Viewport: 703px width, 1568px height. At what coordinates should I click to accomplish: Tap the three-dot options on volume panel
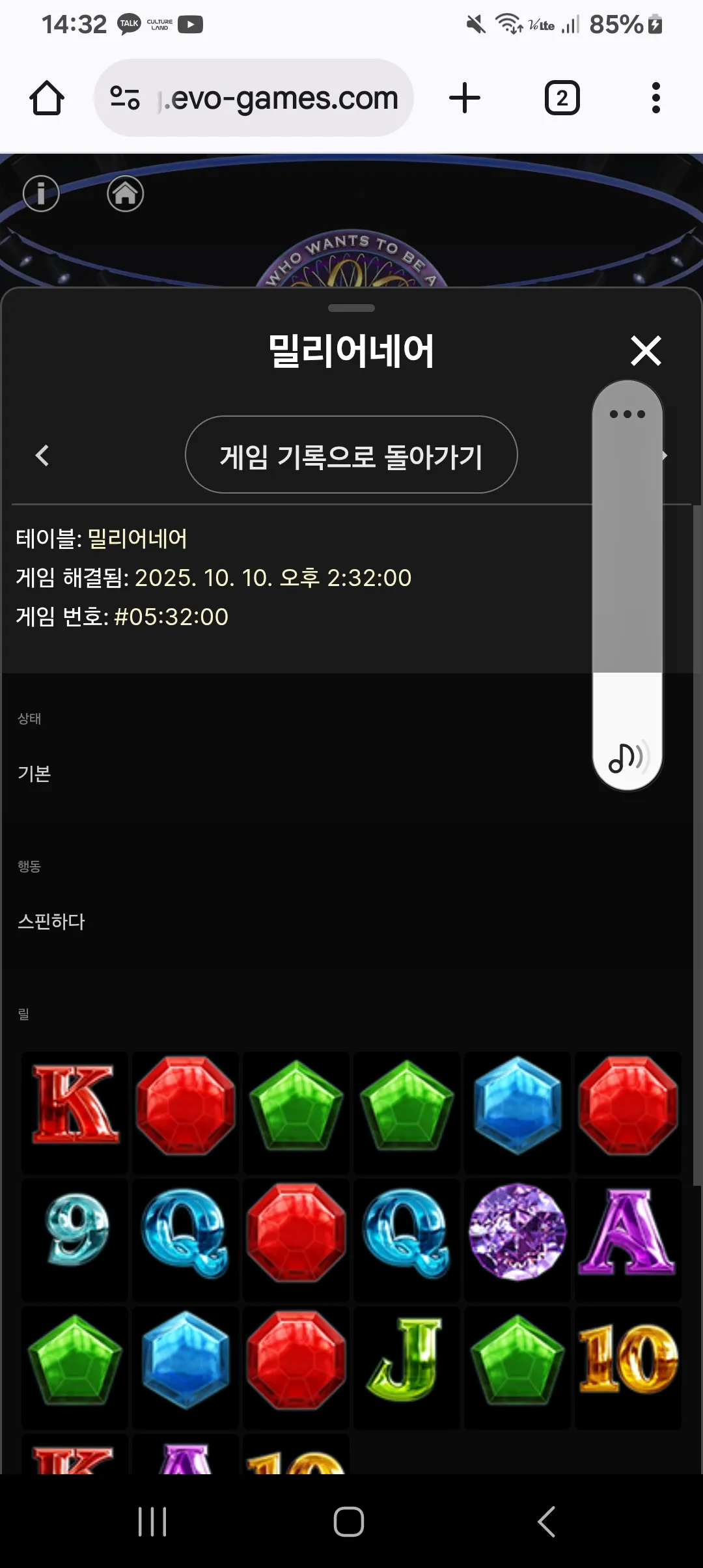pyautogui.click(x=627, y=414)
